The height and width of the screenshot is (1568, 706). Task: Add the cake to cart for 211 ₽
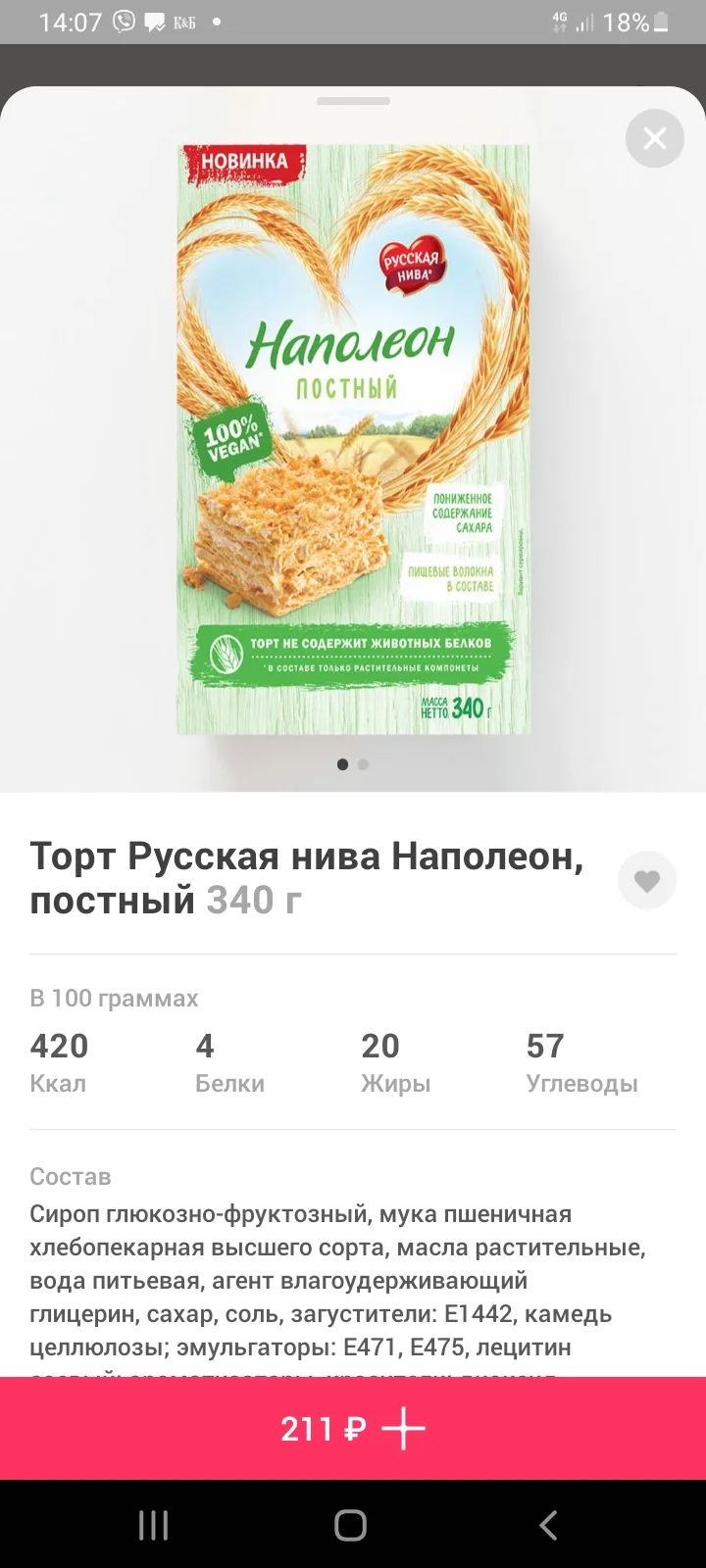pyautogui.click(x=353, y=1428)
